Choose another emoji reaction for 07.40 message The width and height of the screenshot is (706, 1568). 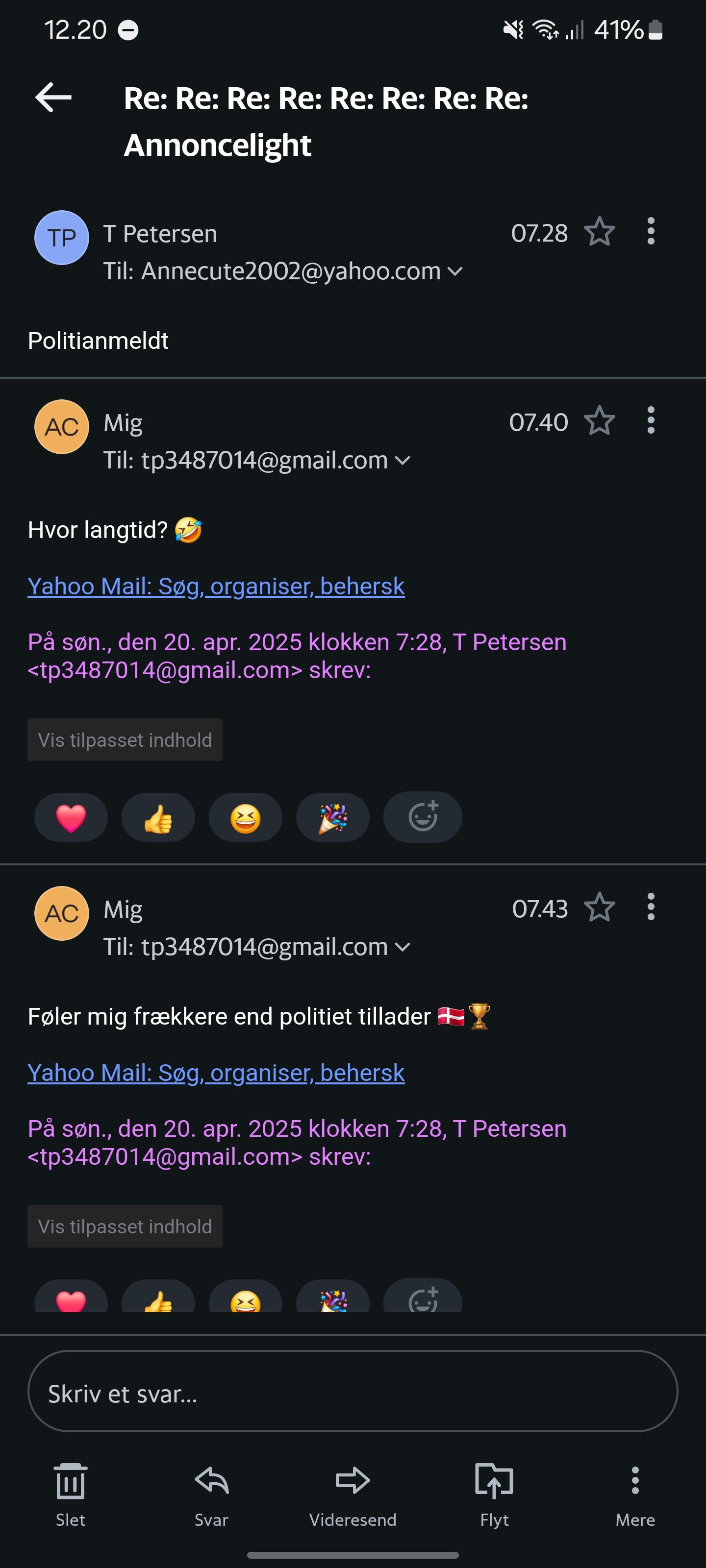pyautogui.click(x=423, y=817)
